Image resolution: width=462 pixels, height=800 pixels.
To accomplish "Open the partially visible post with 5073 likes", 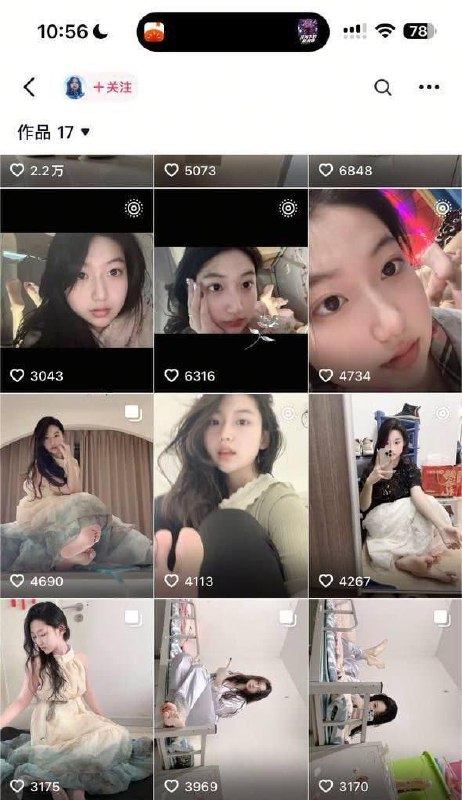I will [x=231, y=171].
